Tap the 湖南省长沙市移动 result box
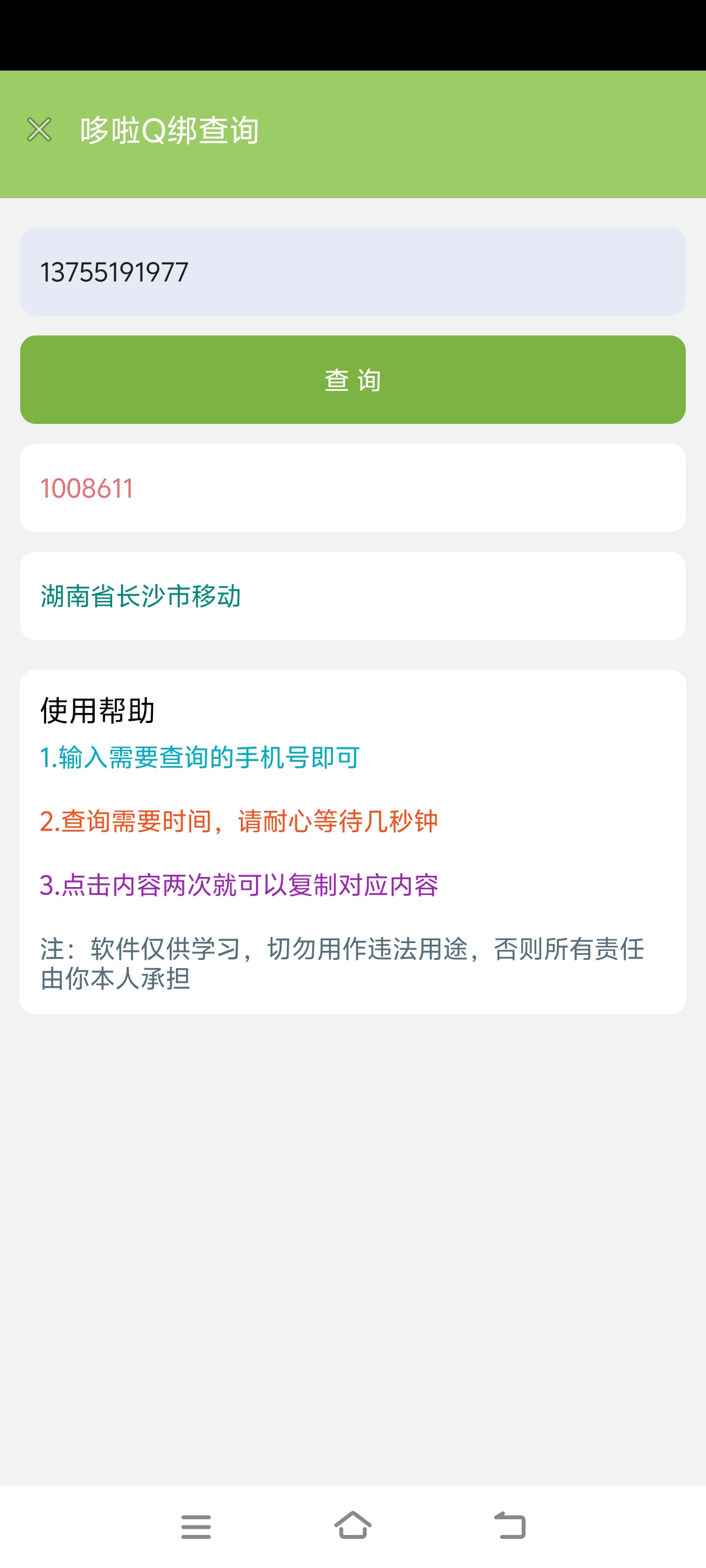Viewport: 706px width, 1568px height. click(x=352, y=596)
